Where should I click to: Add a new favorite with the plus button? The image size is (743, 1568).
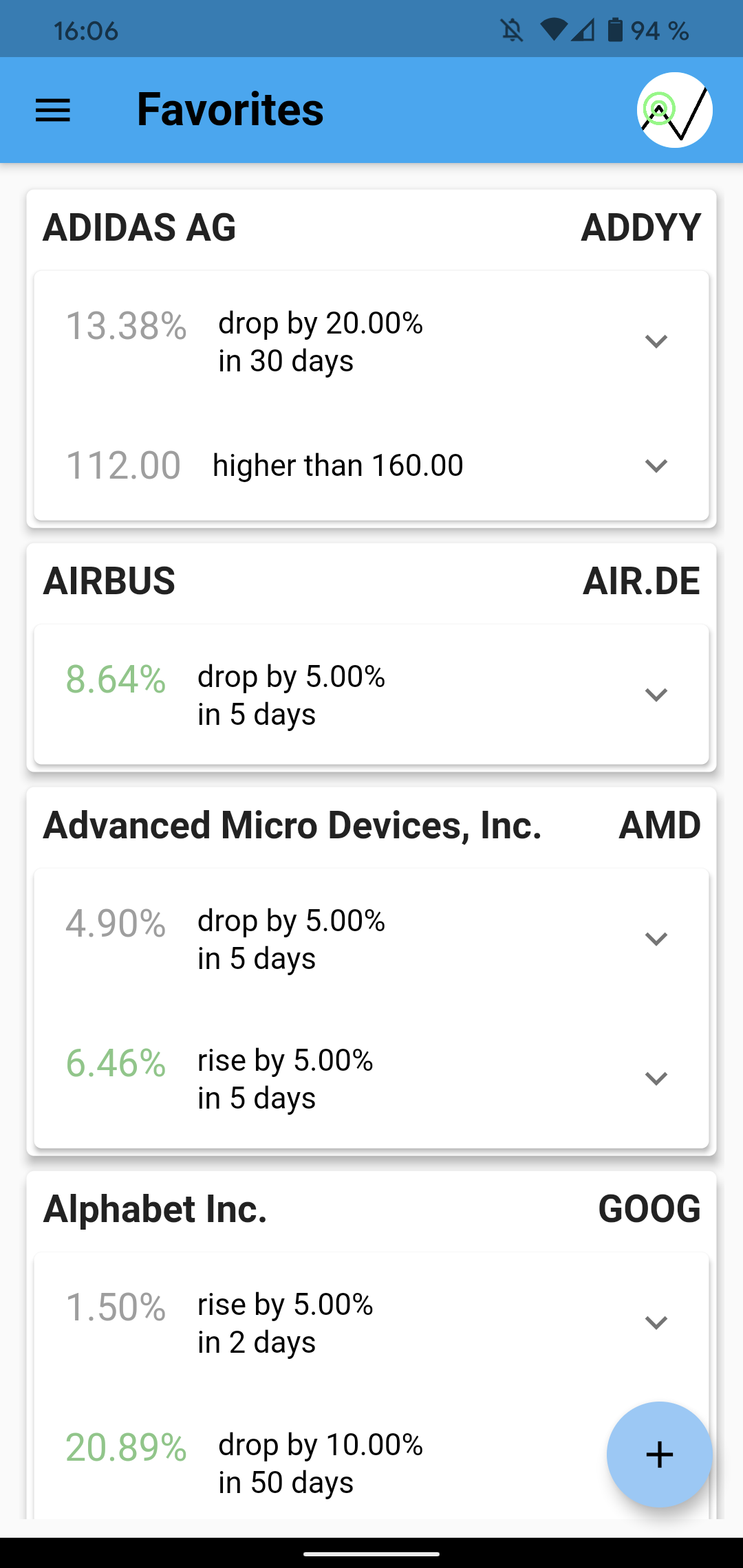659,1455
